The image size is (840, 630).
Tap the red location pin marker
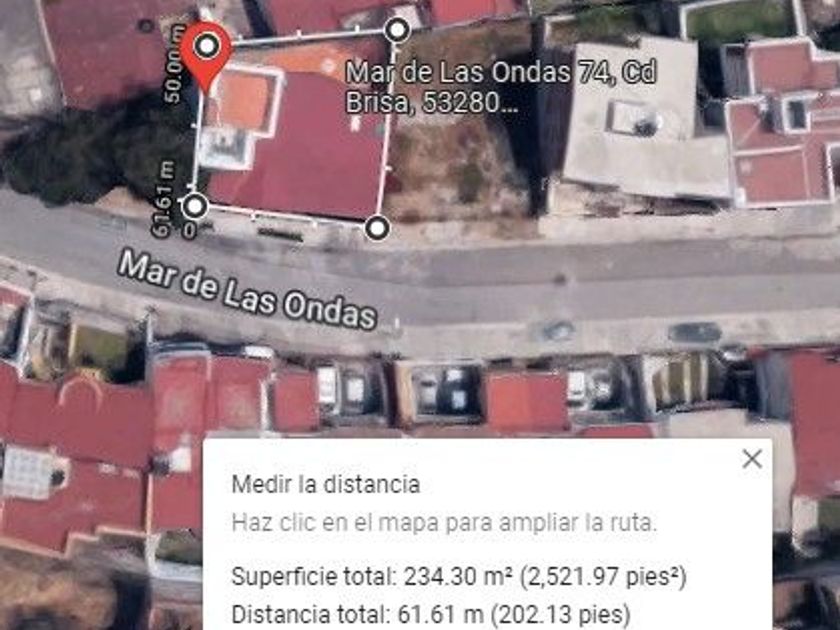tap(207, 55)
